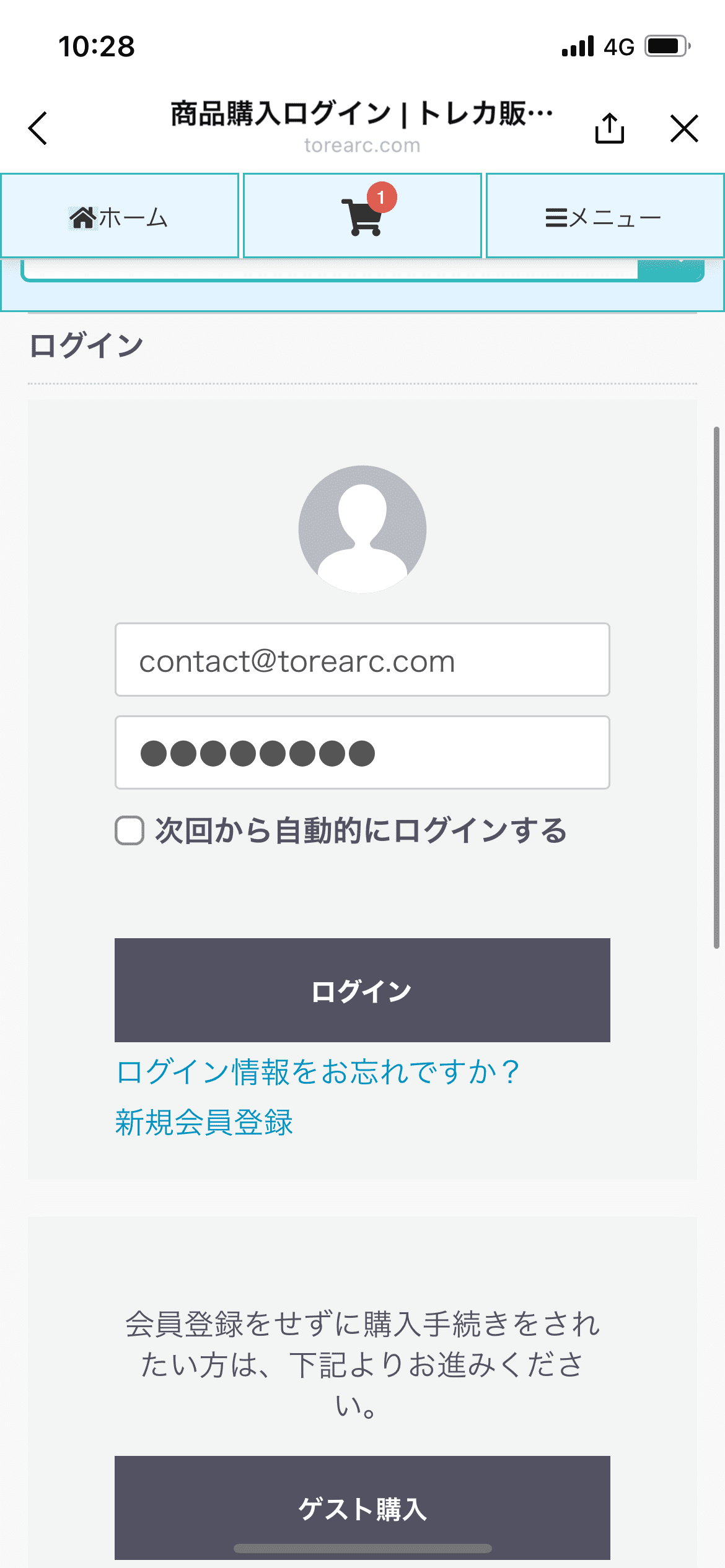Close the in-app browser
725x1568 pixels.
pos(684,128)
